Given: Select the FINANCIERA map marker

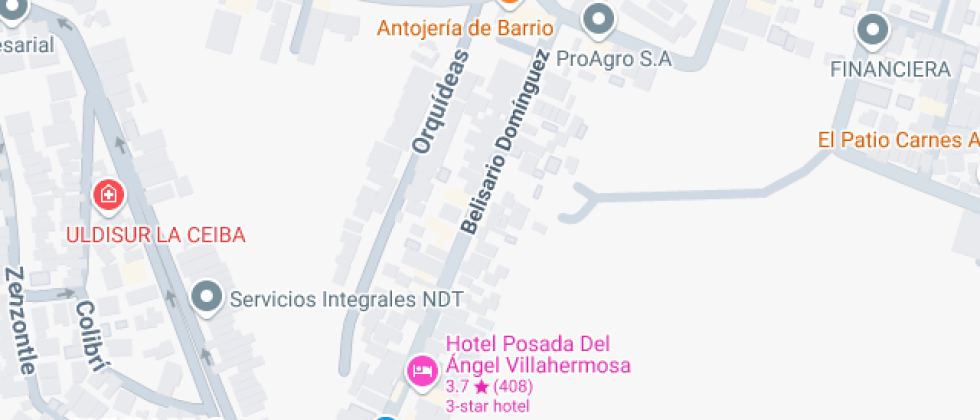Looking at the screenshot, I should pyautogui.click(x=873, y=28).
